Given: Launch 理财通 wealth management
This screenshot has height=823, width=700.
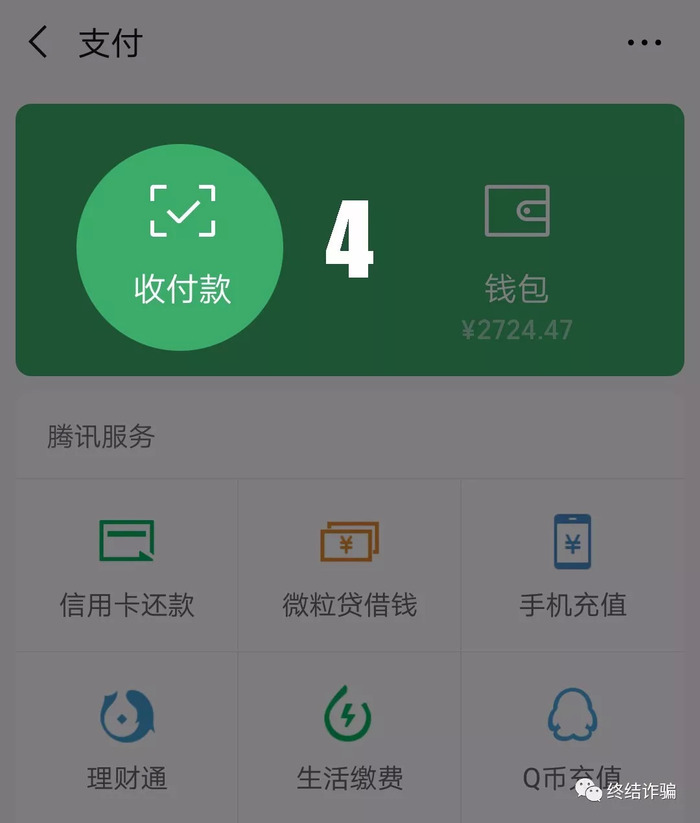Looking at the screenshot, I should click(x=127, y=738).
